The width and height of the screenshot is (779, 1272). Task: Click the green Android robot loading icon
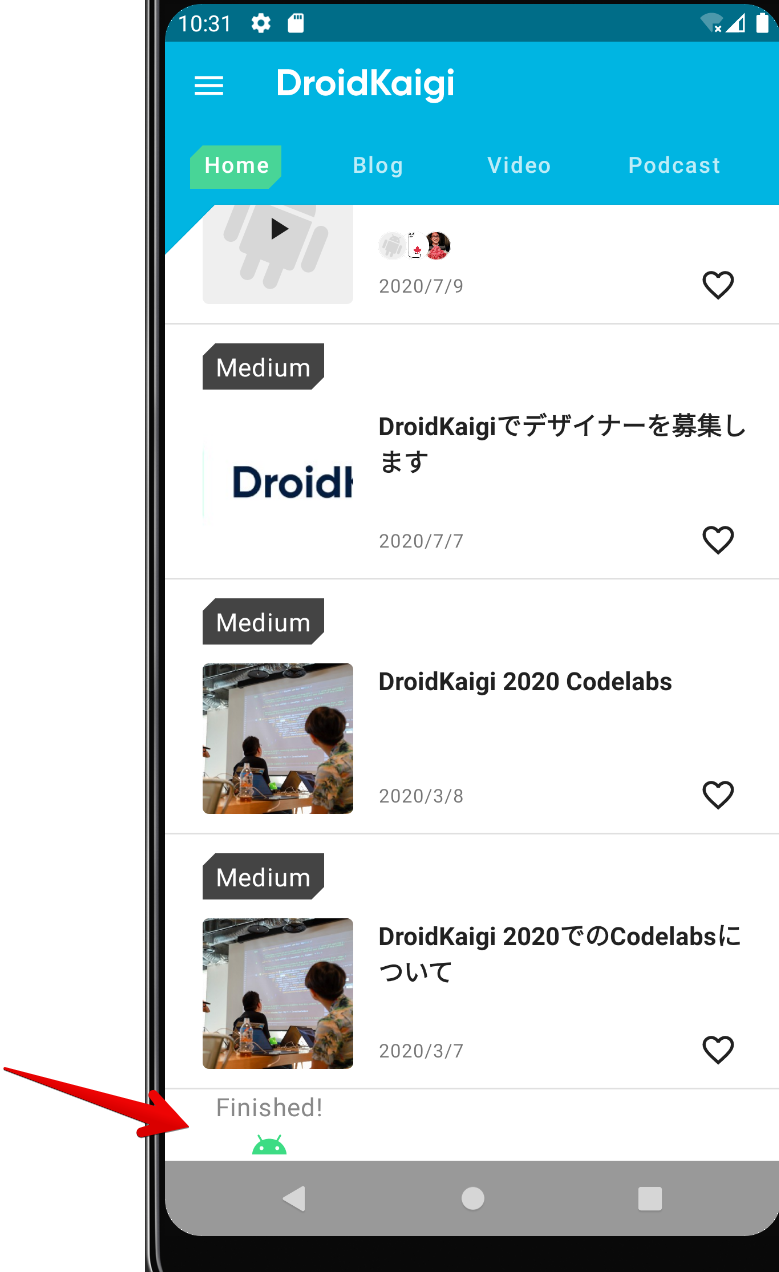269,1144
